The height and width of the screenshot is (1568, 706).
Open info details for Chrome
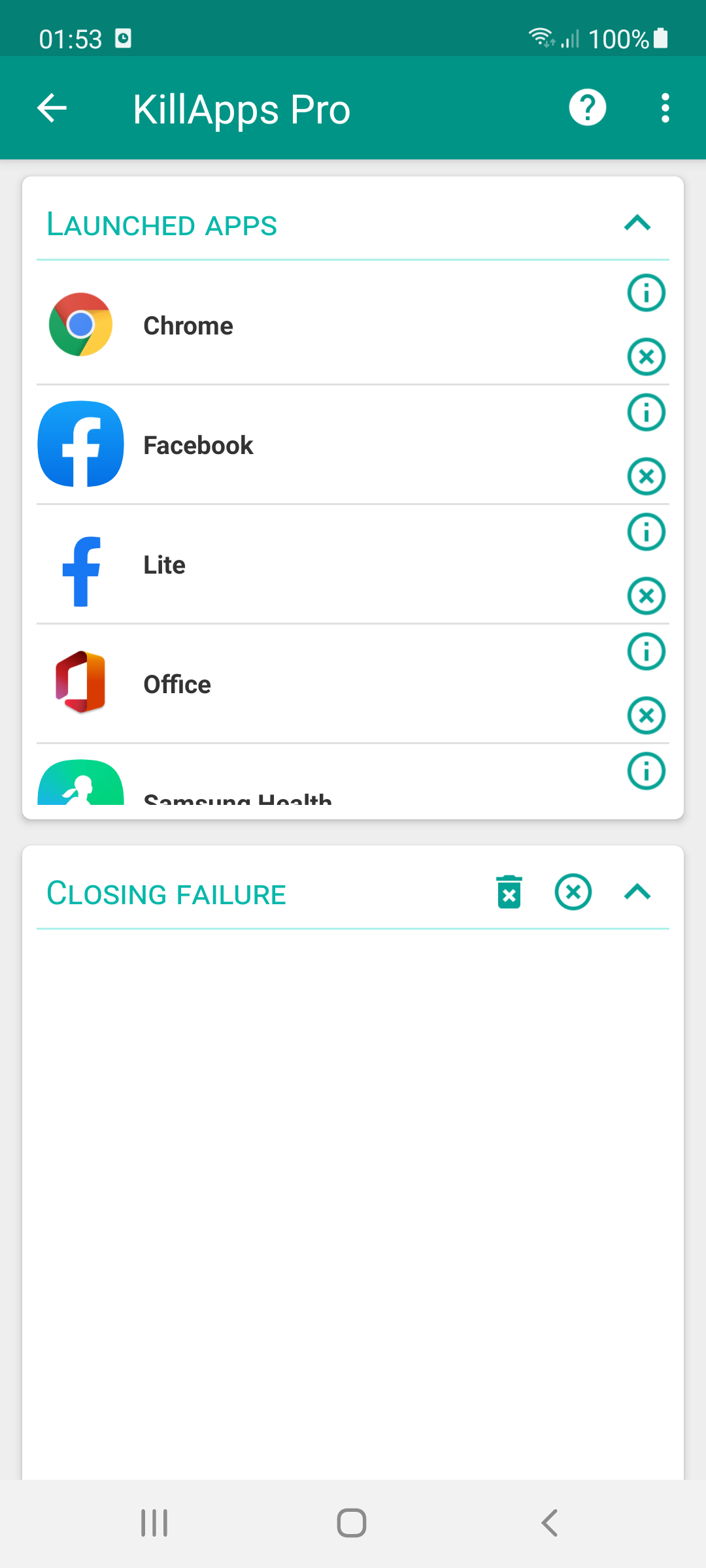[645, 292]
